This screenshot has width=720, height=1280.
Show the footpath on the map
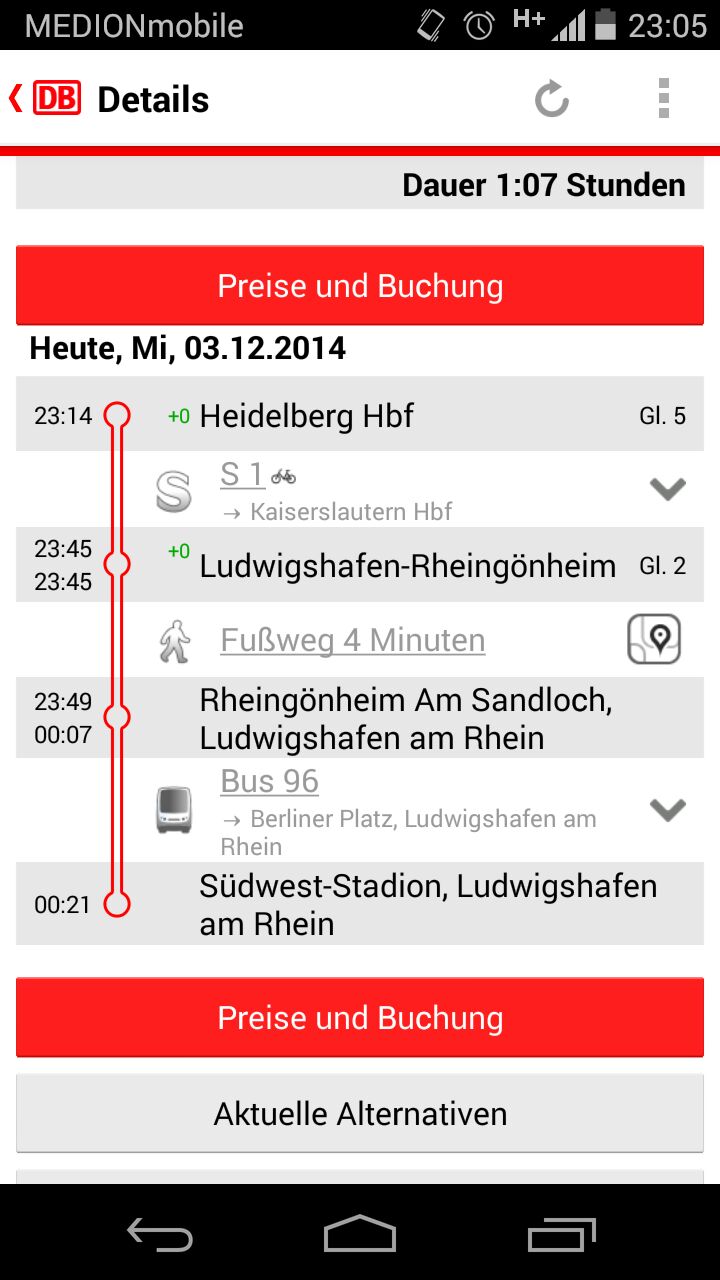pyautogui.click(x=654, y=640)
